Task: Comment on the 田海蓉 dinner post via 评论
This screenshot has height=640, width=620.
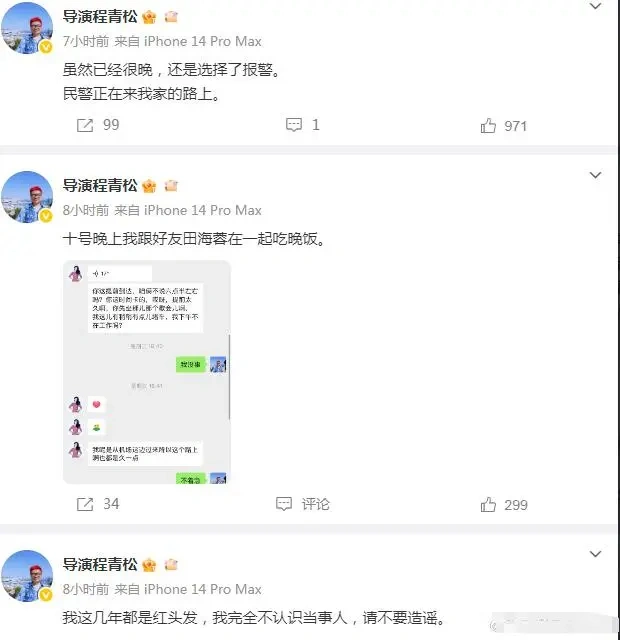Action: [x=303, y=504]
